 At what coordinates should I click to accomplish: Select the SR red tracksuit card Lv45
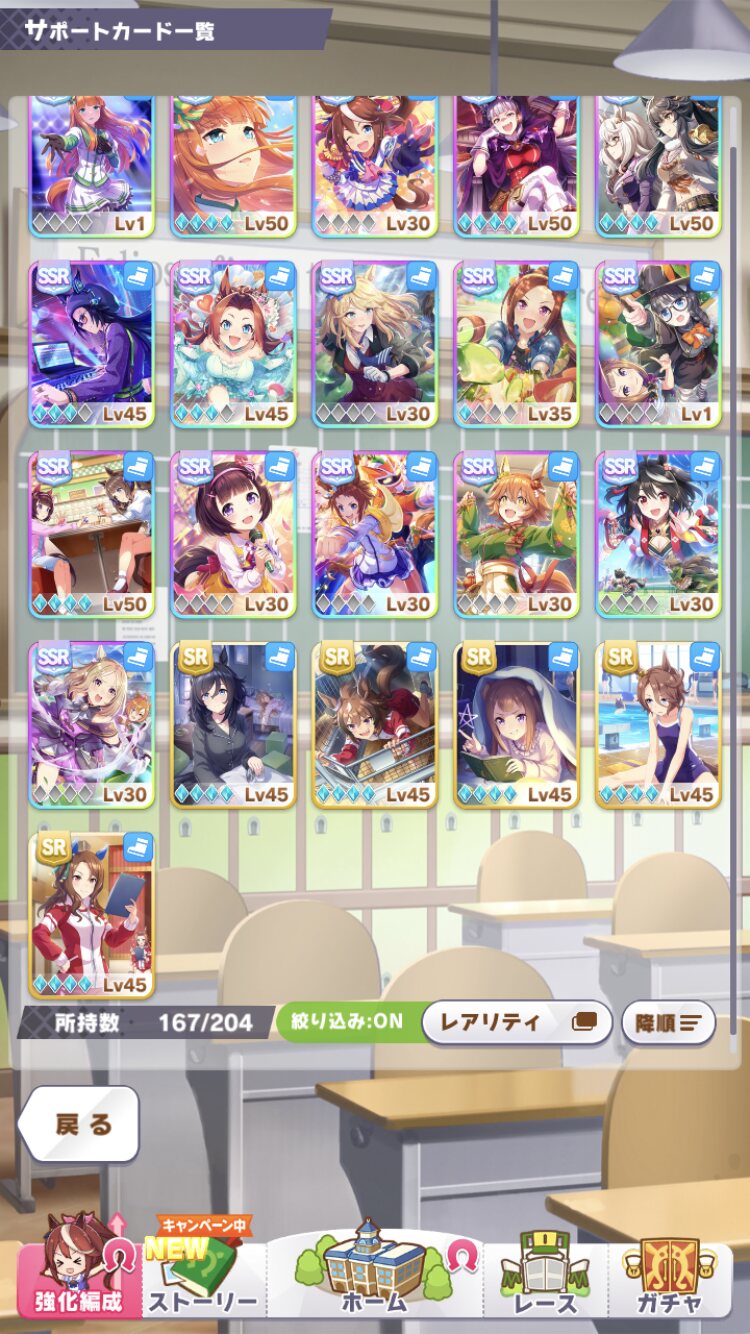click(x=91, y=914)
